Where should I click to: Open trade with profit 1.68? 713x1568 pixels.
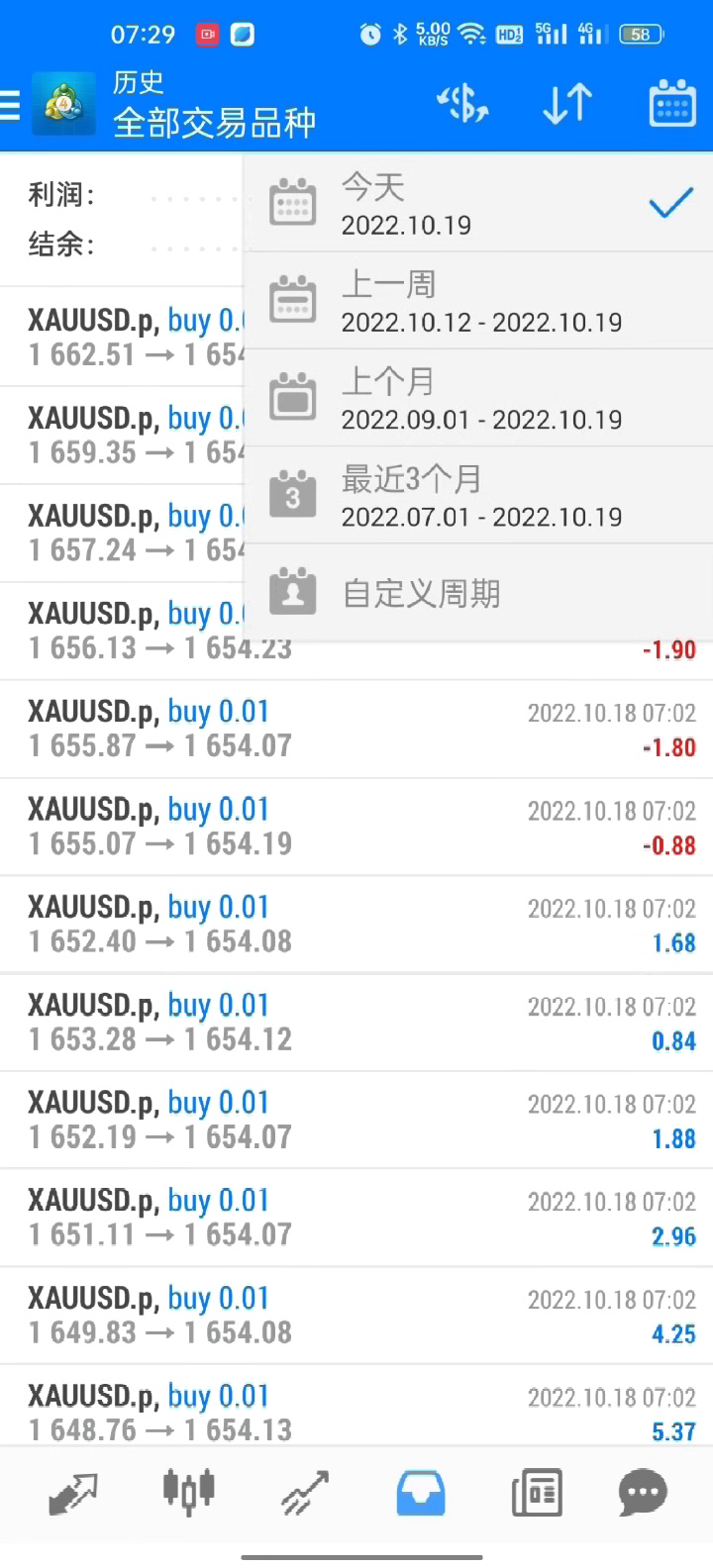pos(356,925)
